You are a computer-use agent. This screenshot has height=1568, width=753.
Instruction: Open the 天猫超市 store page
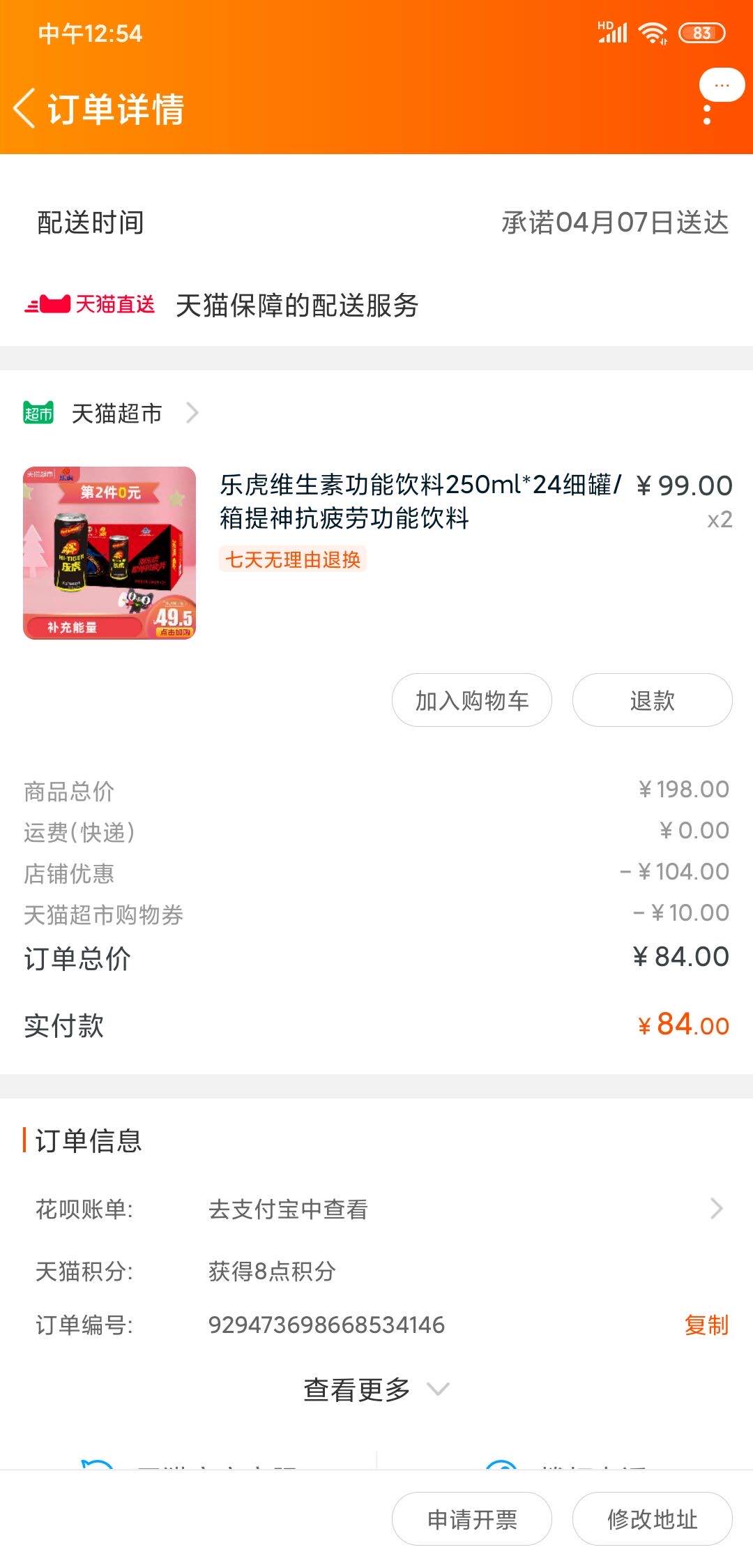pyautogui.click(x=115, y=414)
